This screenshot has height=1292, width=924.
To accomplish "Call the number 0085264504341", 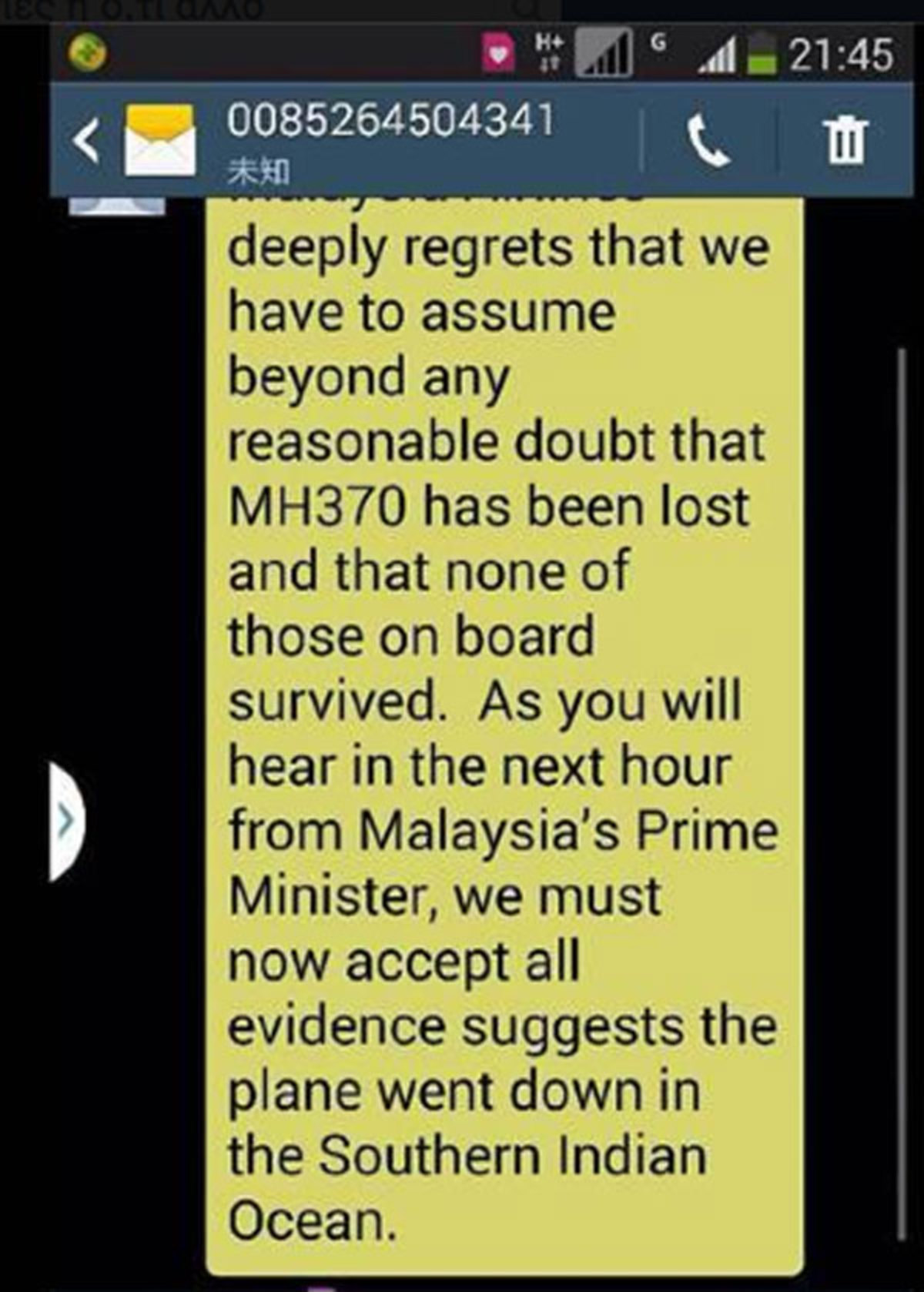I will click(x=708, y=141).
